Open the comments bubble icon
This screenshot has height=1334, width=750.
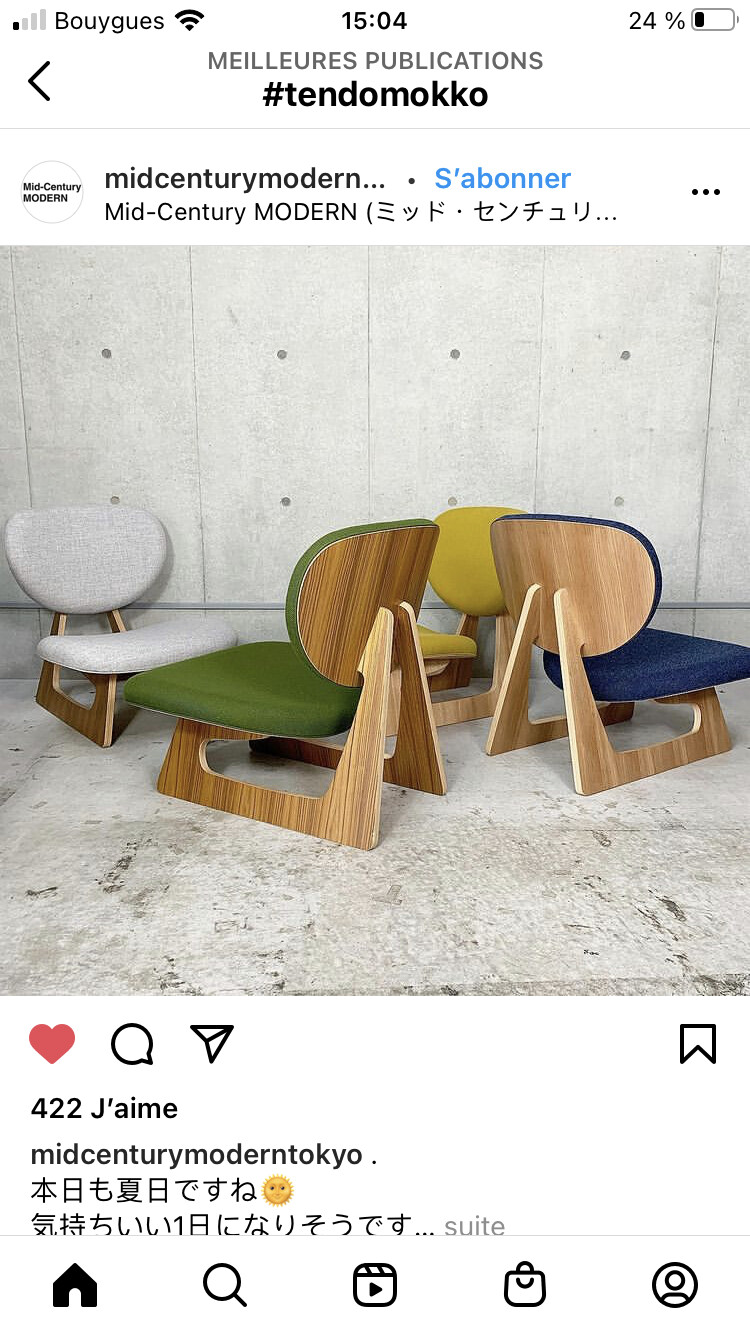(132, 1044)
